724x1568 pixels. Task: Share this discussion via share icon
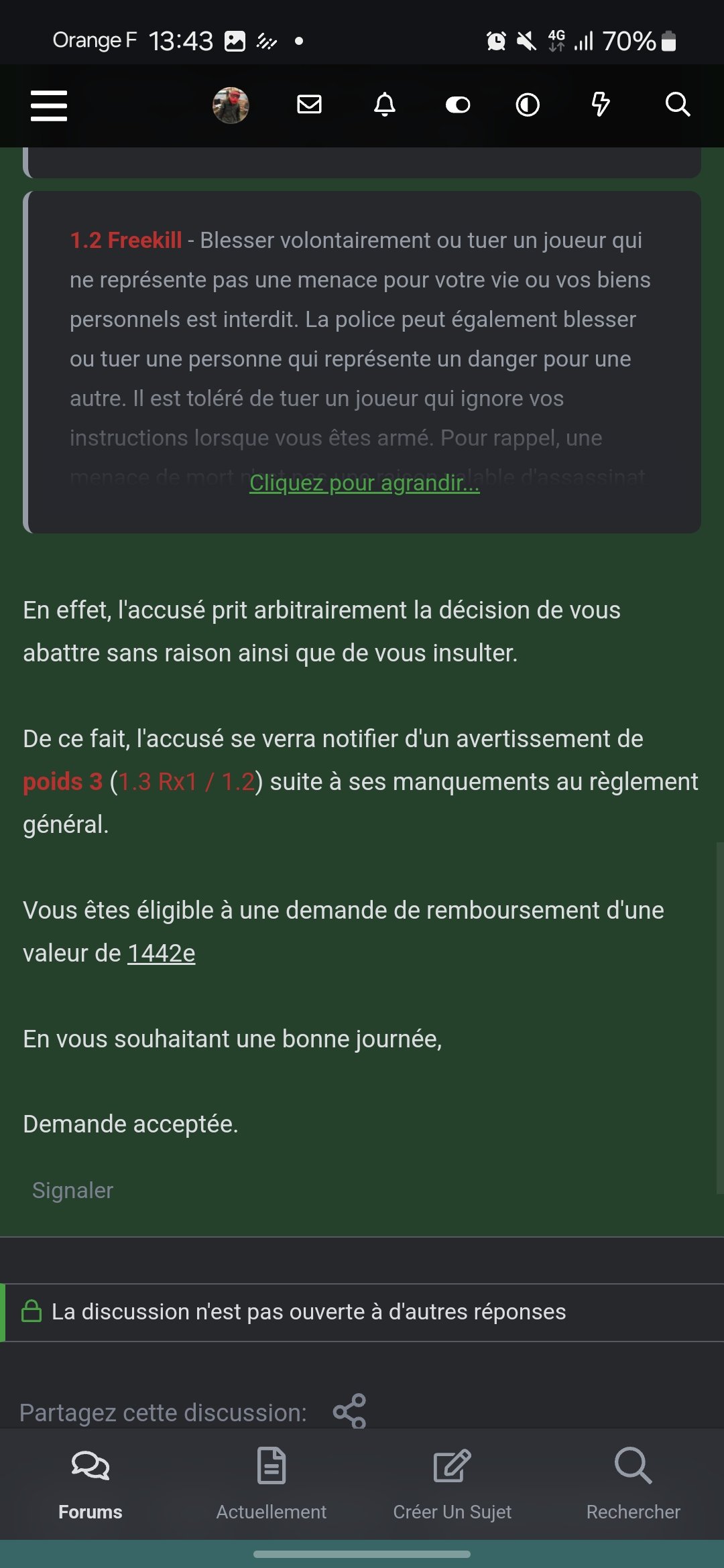coord(349,1411)
